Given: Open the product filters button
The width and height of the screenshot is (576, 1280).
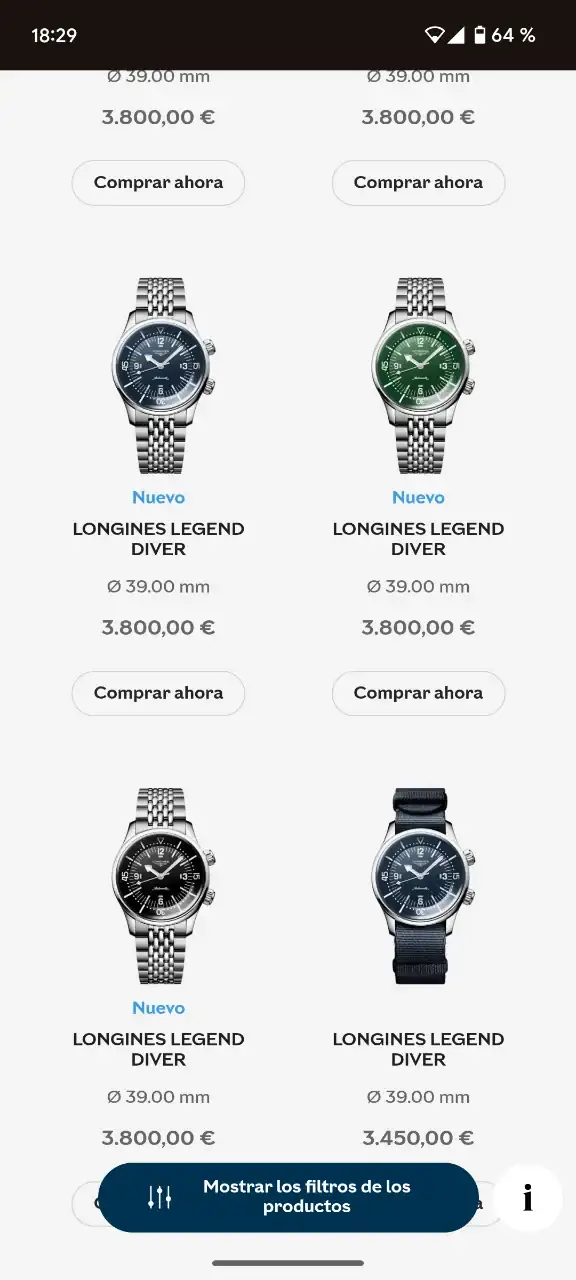Looking at the screenshot, I should pyautogui.click(x=289, y=1197).
